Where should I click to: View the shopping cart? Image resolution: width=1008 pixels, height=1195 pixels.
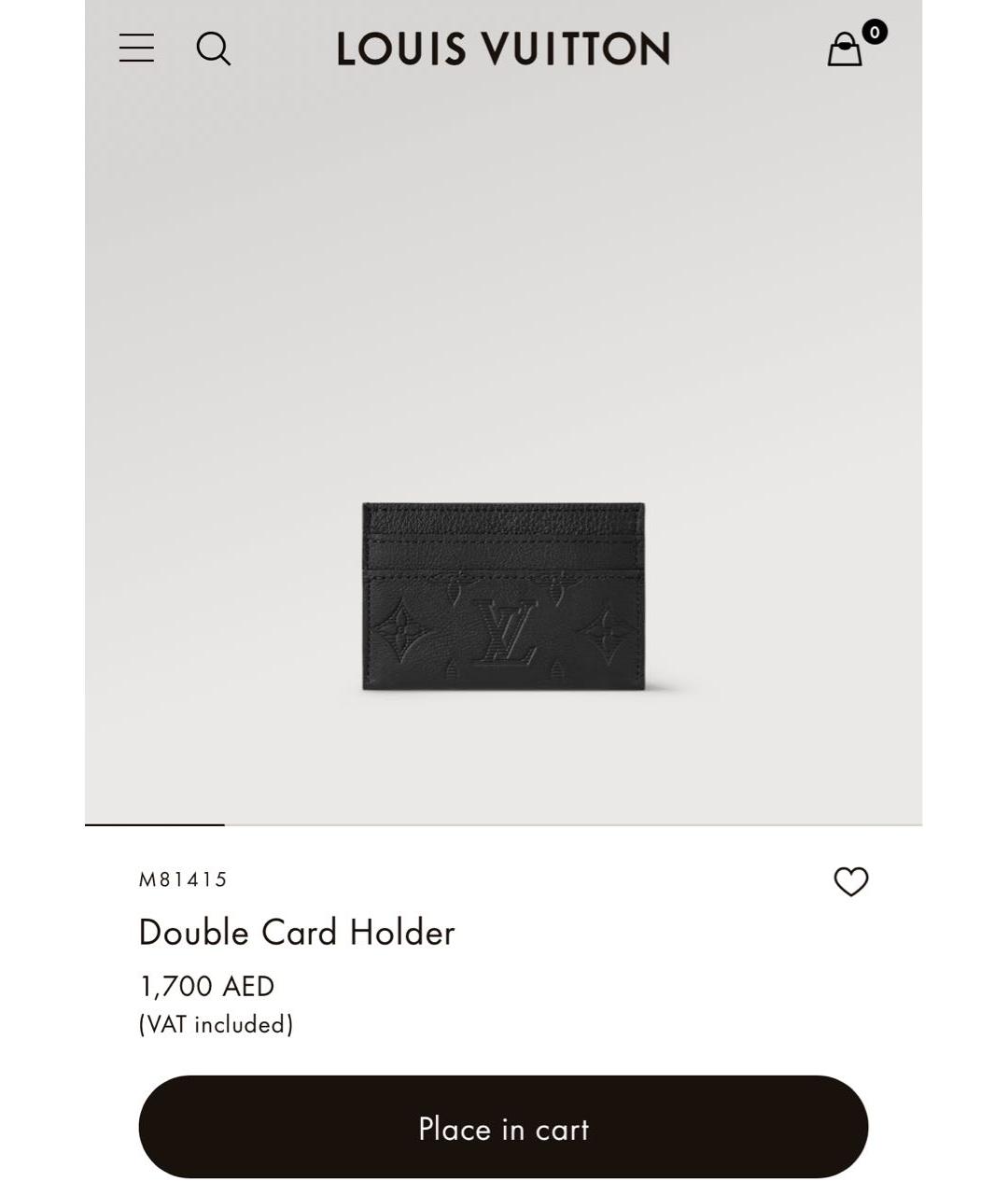tap(846, 49)
